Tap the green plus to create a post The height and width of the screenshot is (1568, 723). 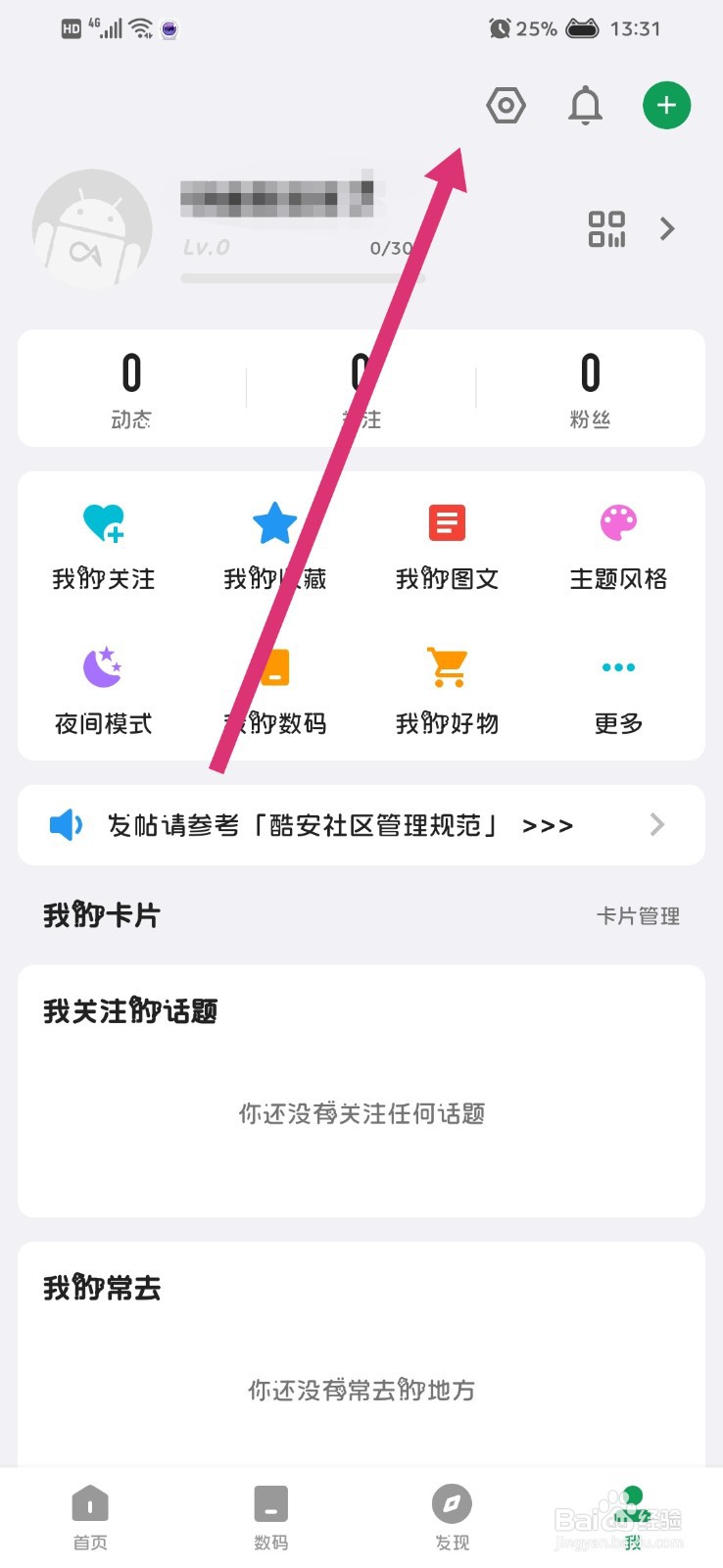click(665, 105)
